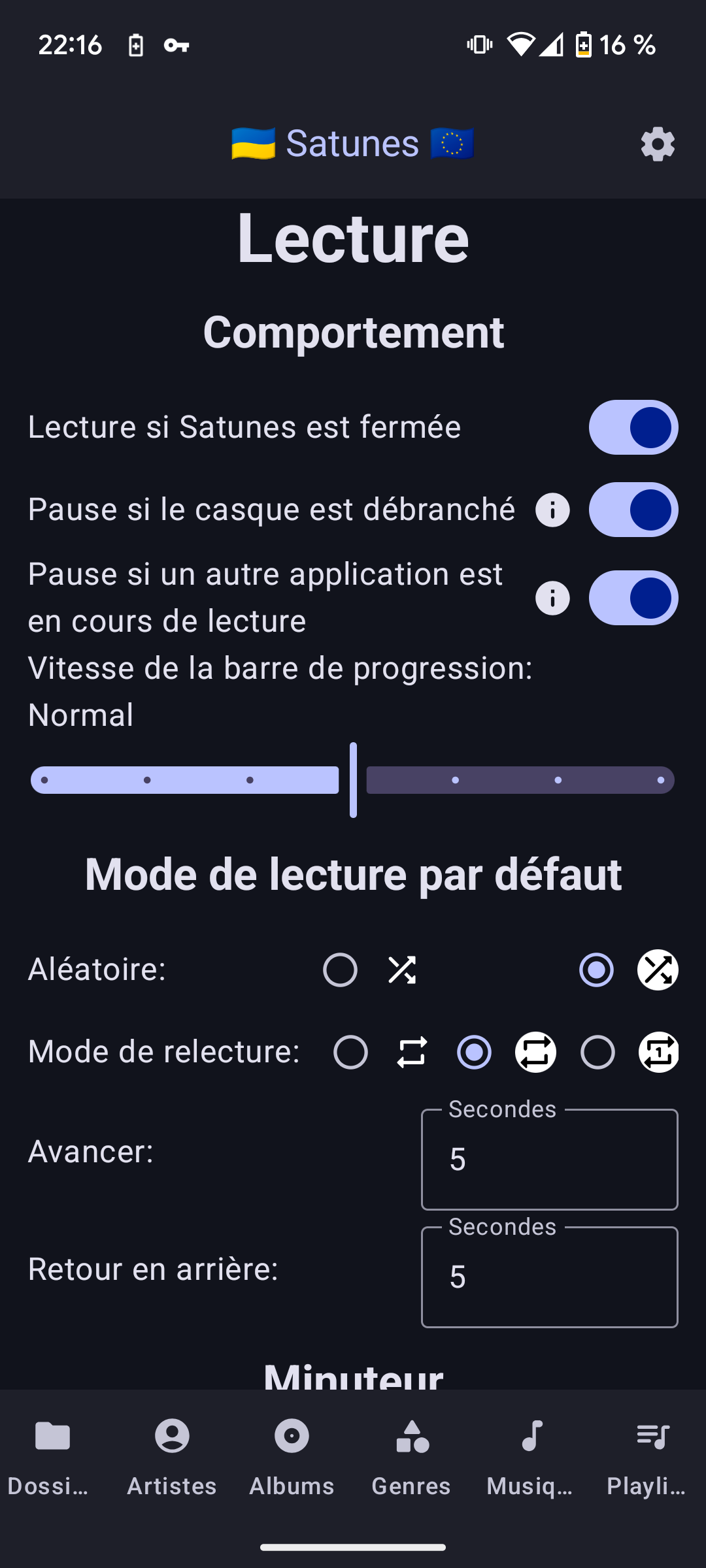Choose repeat-one option for Mode de relecture

click(x=598, y=1052)
